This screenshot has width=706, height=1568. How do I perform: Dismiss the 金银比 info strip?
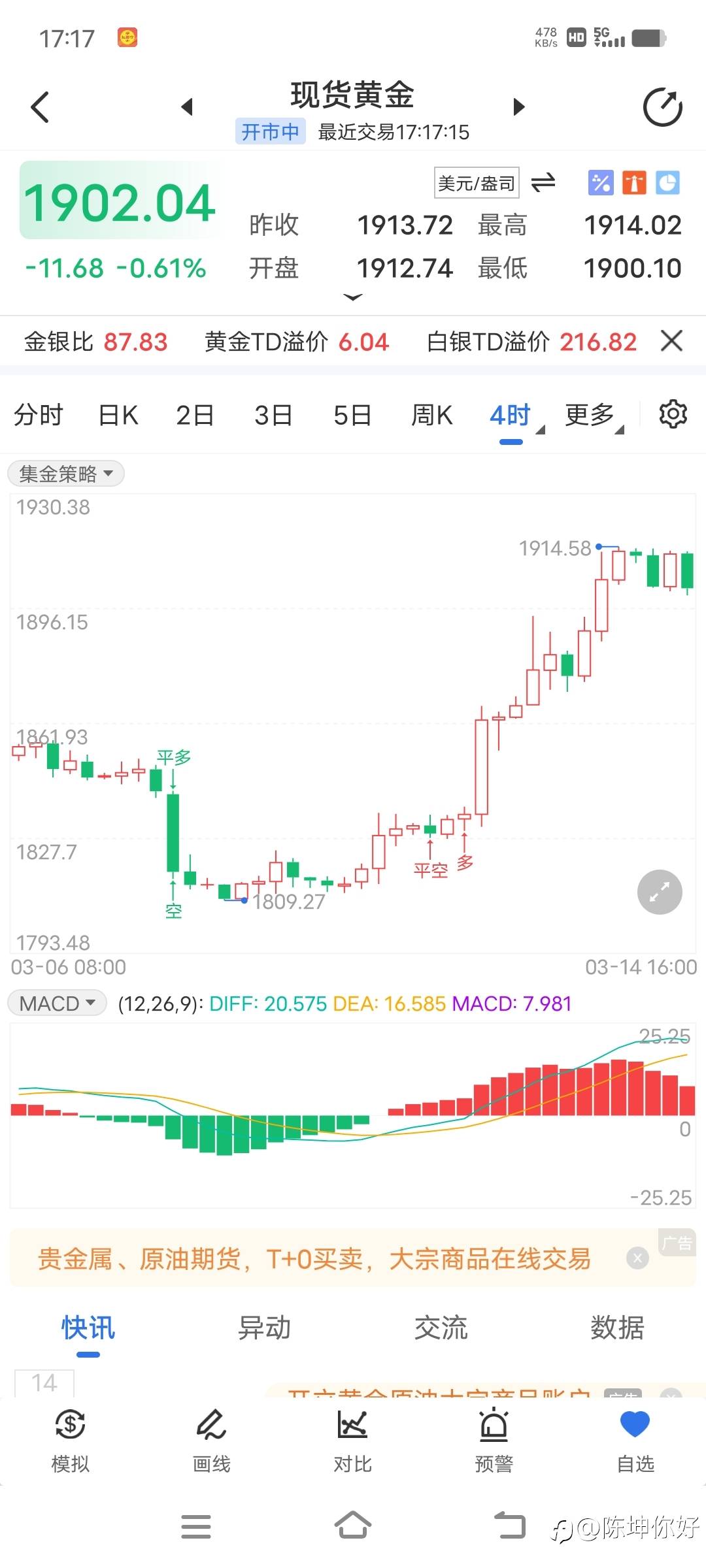coord(671,341)
